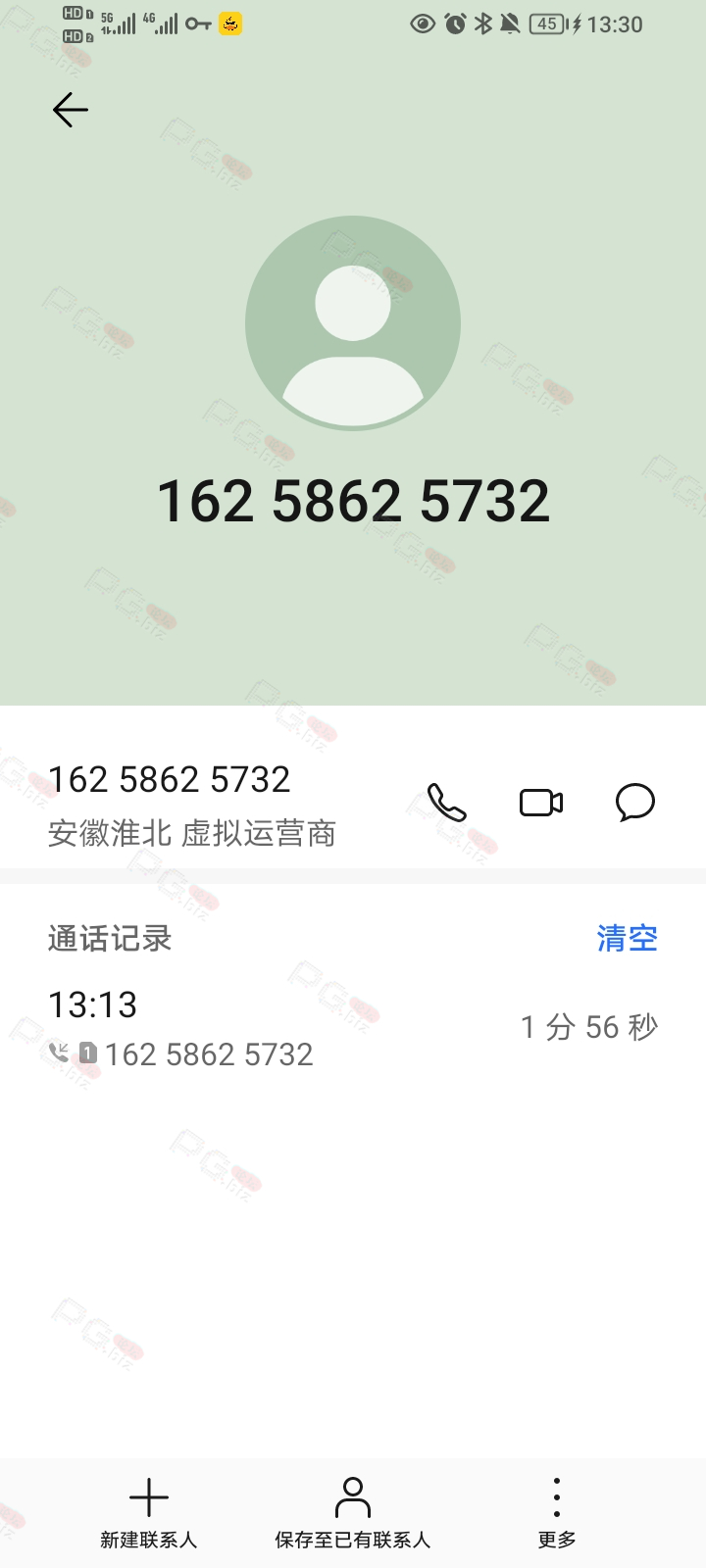This screenshot has height=1568, width=706.
Task: Send a message to this number
Action: pyautogui.click(x=635, y=803)
